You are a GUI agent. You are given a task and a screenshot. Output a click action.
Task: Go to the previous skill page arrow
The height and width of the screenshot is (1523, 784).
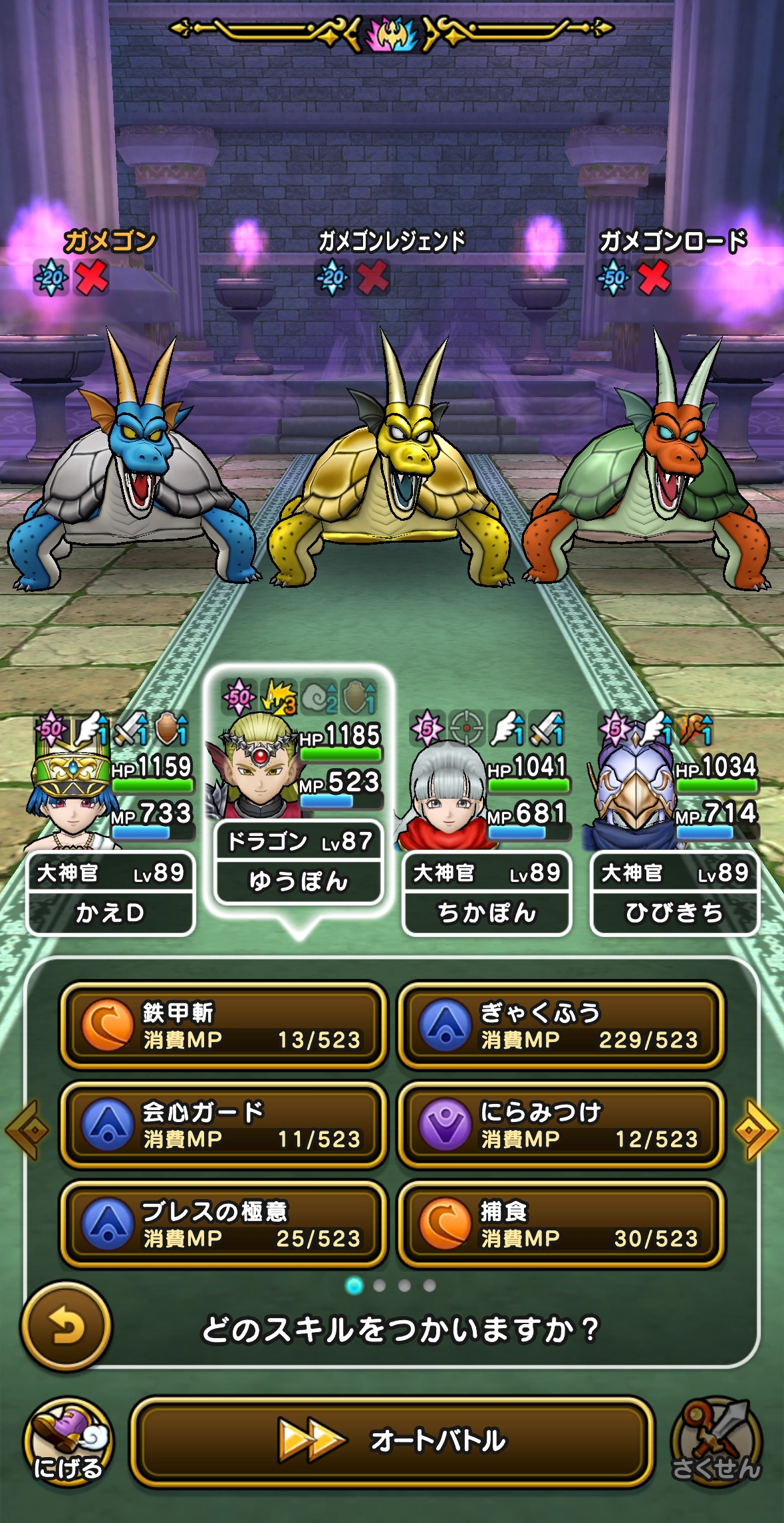click(28, 1129)
